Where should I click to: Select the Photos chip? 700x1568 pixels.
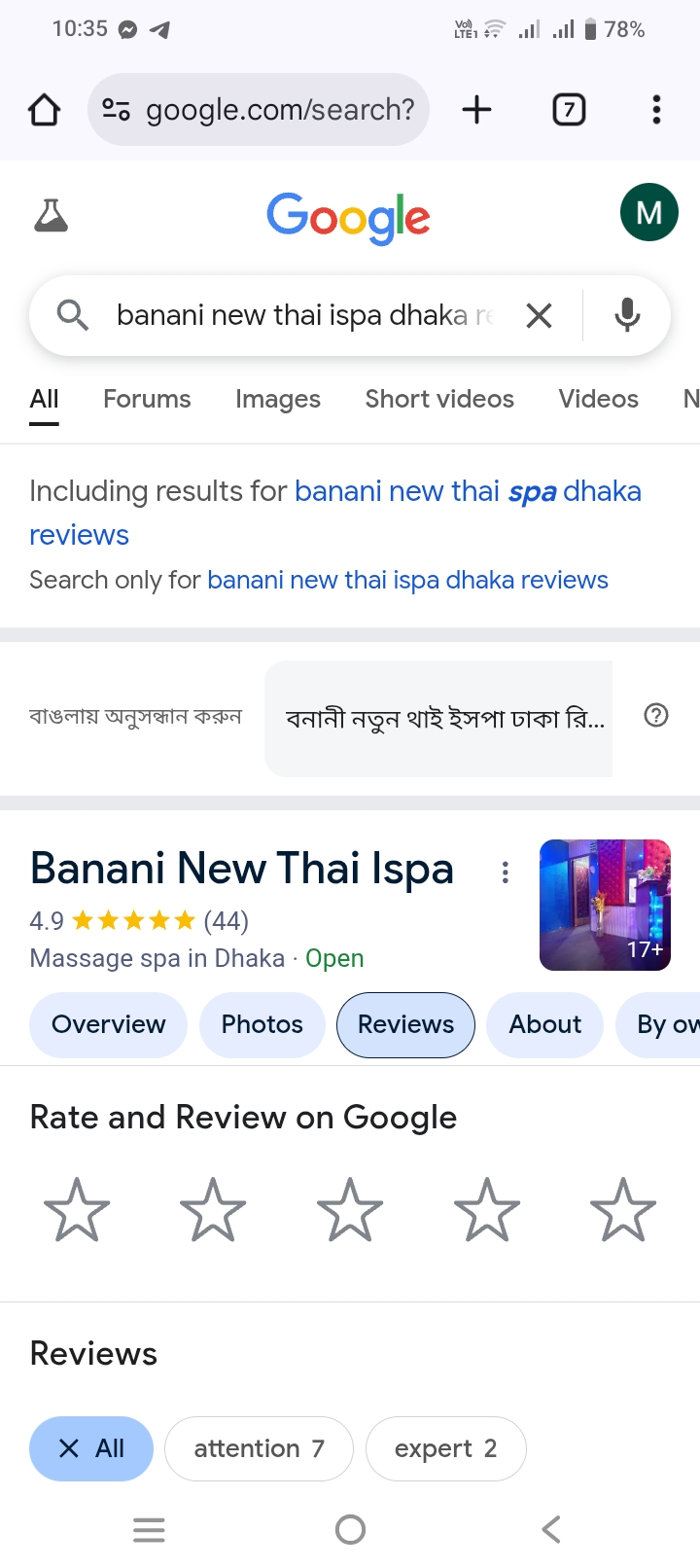tap(262, 1024)
